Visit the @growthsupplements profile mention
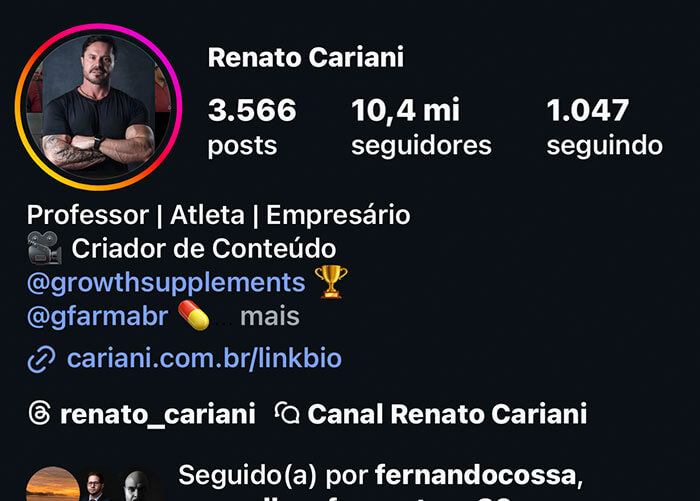Screen dimensions: 700x501 [166, 282]
